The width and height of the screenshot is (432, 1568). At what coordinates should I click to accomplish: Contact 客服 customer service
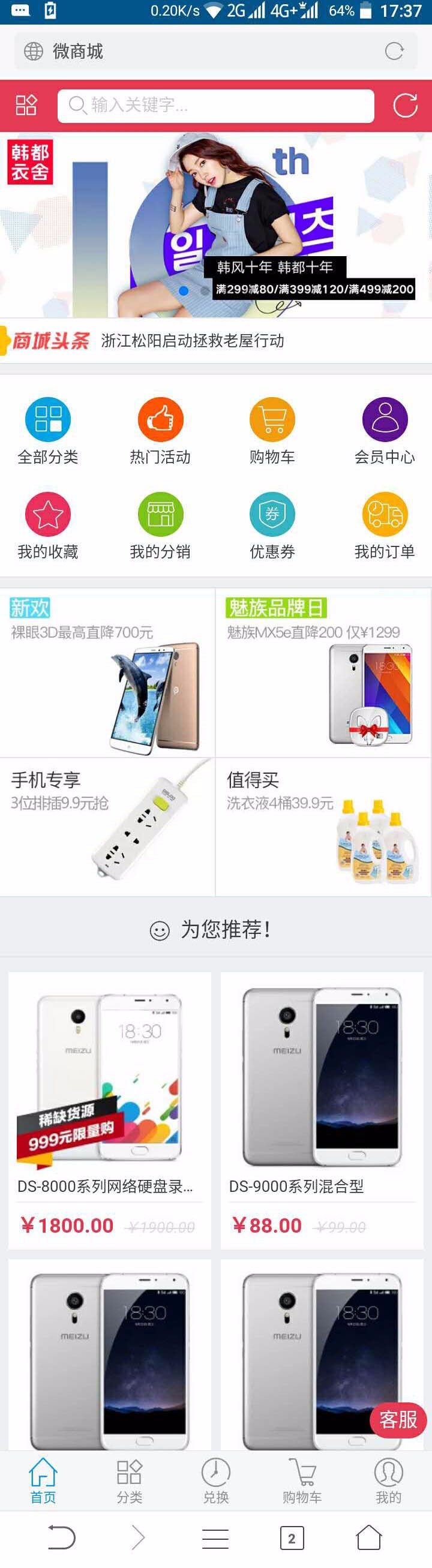click(398, 1420)
